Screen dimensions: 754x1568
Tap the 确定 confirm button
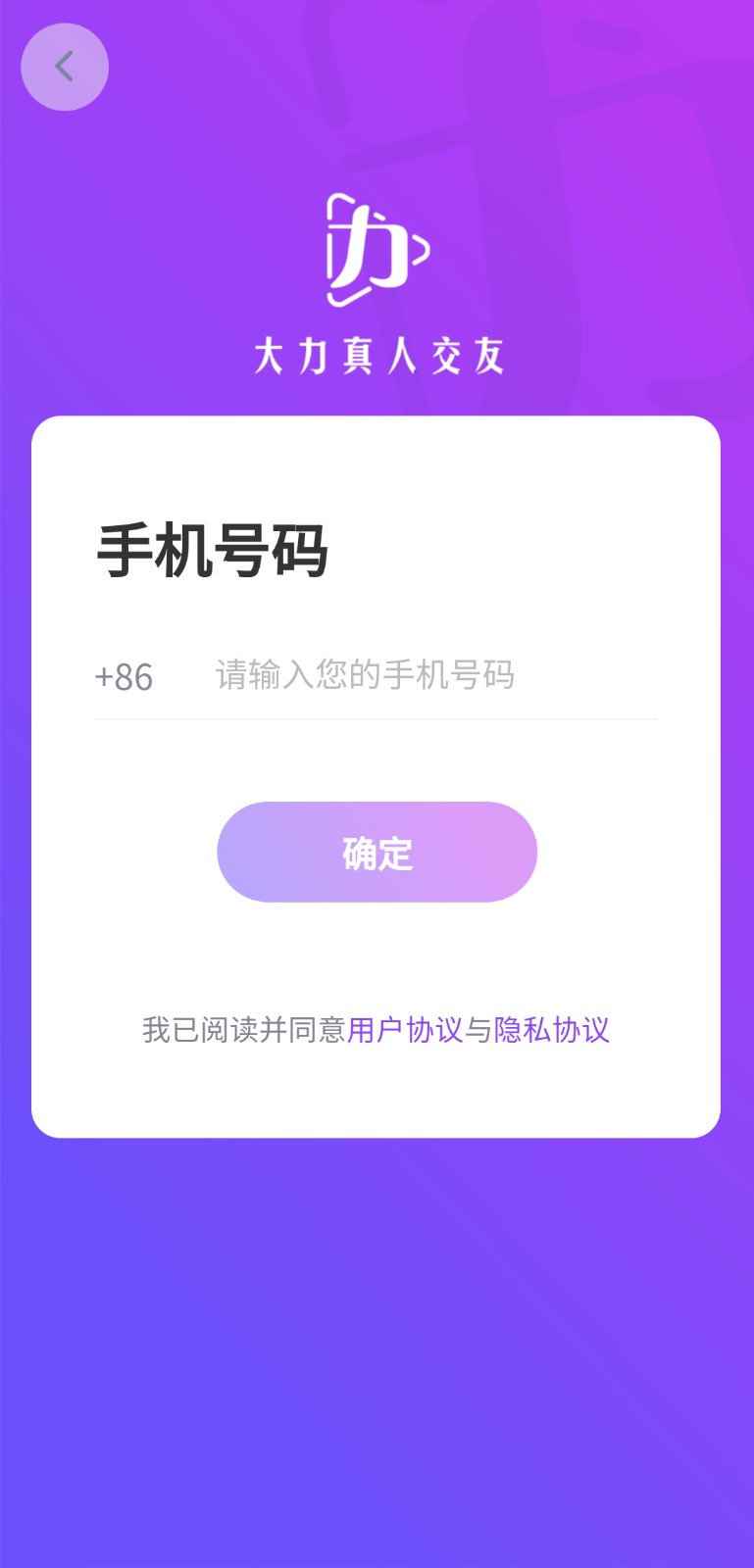click(377, 852)
